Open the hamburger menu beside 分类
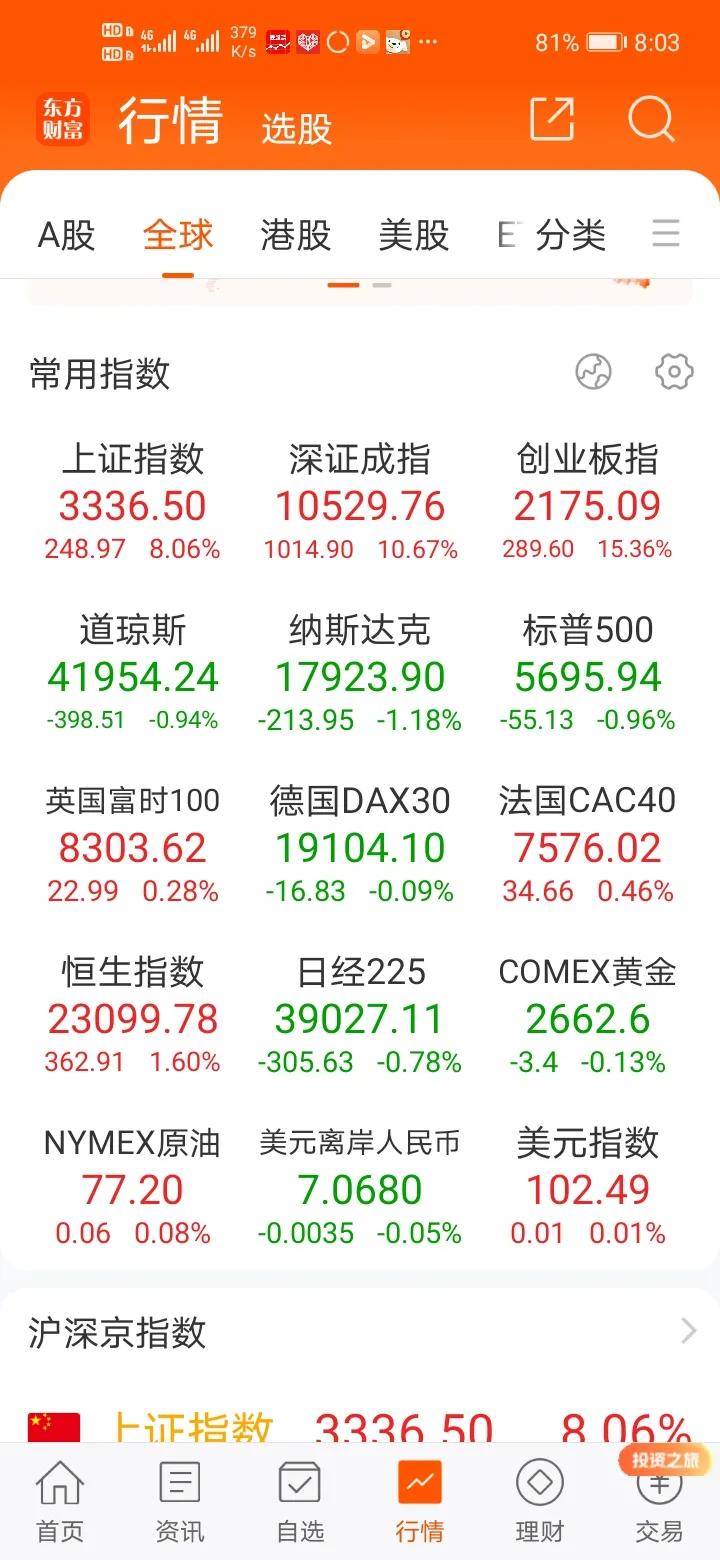 [666, 233]
